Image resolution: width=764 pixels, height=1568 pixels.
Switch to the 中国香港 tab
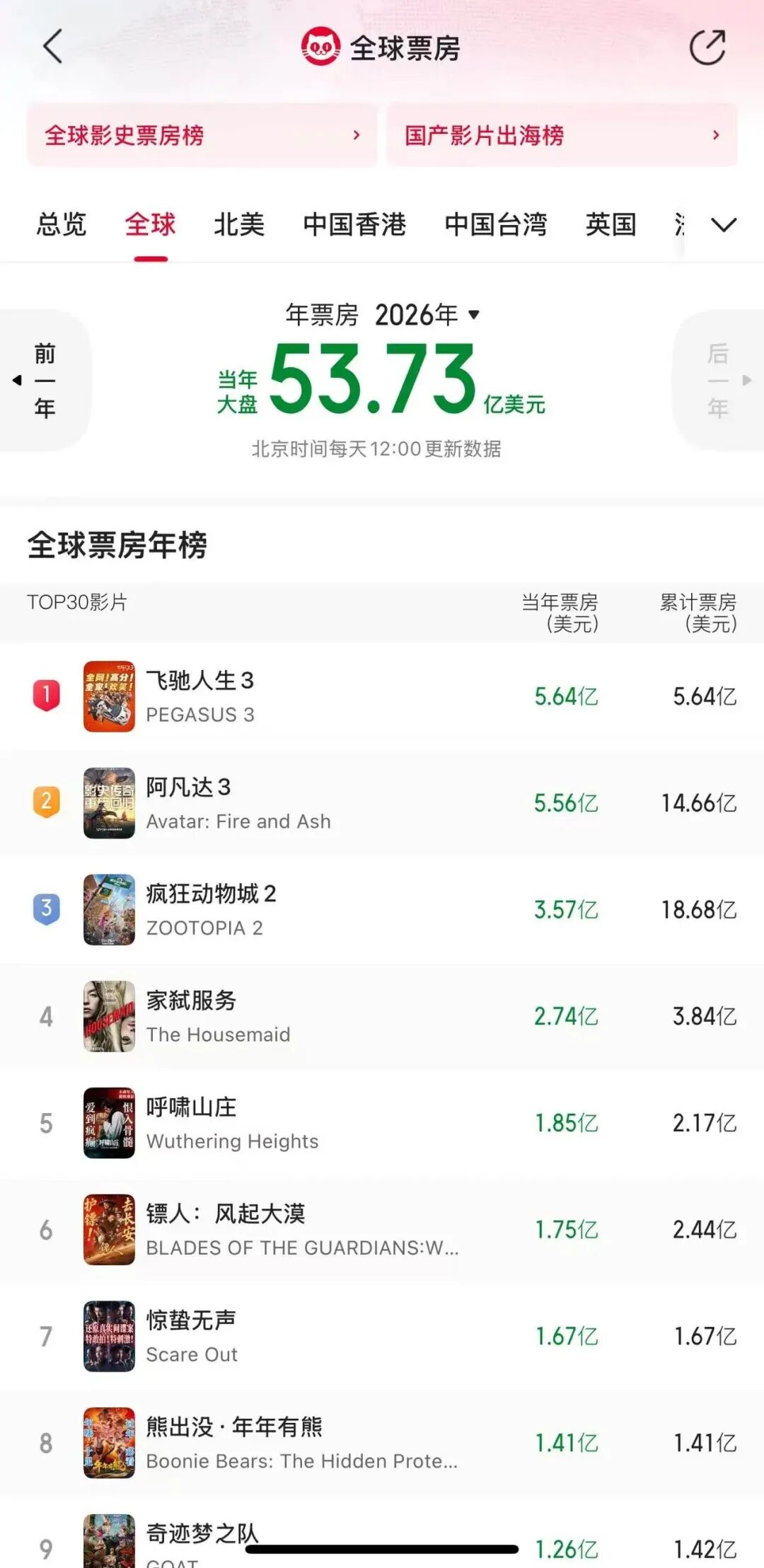(x=354, y=225)
